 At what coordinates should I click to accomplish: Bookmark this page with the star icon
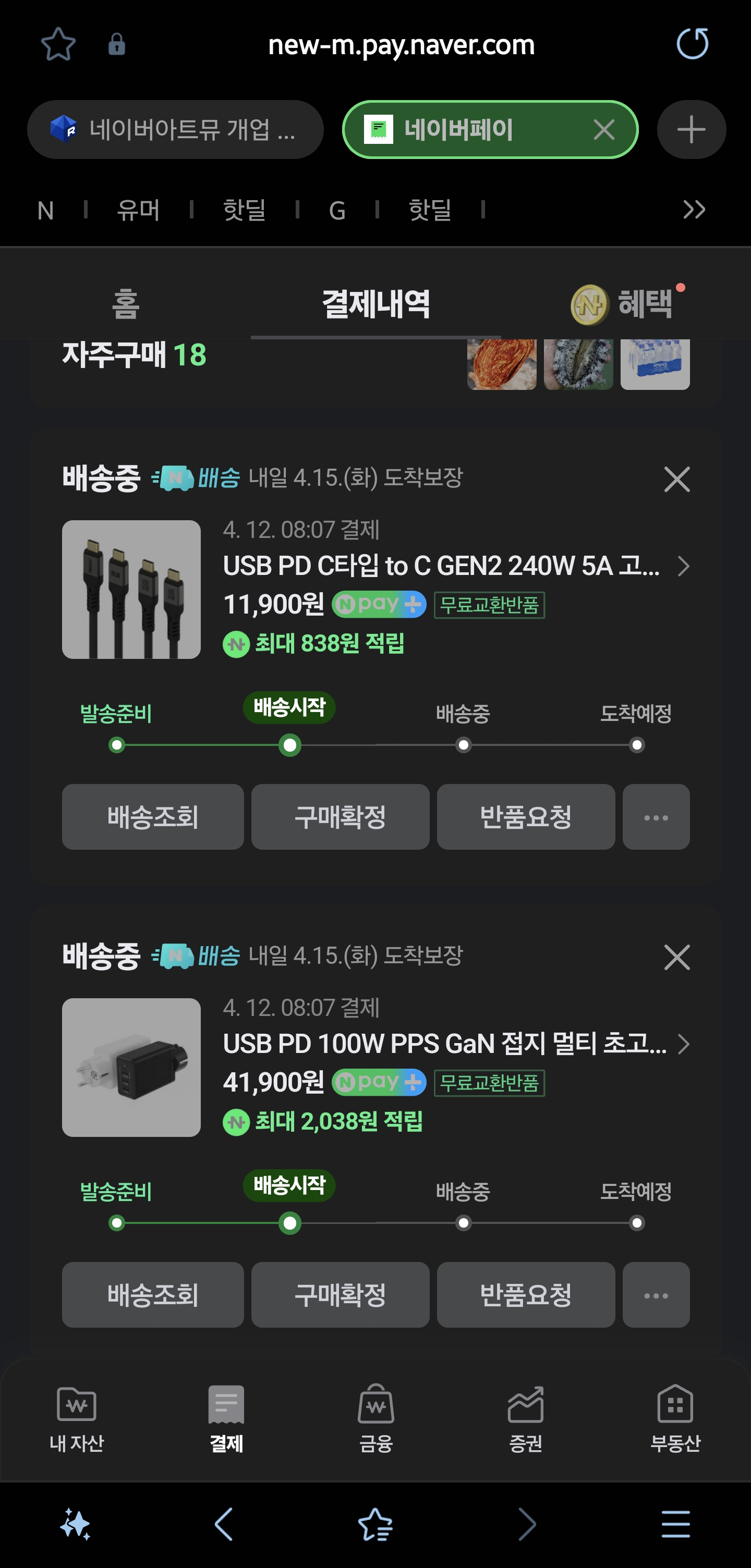point(58,44)
